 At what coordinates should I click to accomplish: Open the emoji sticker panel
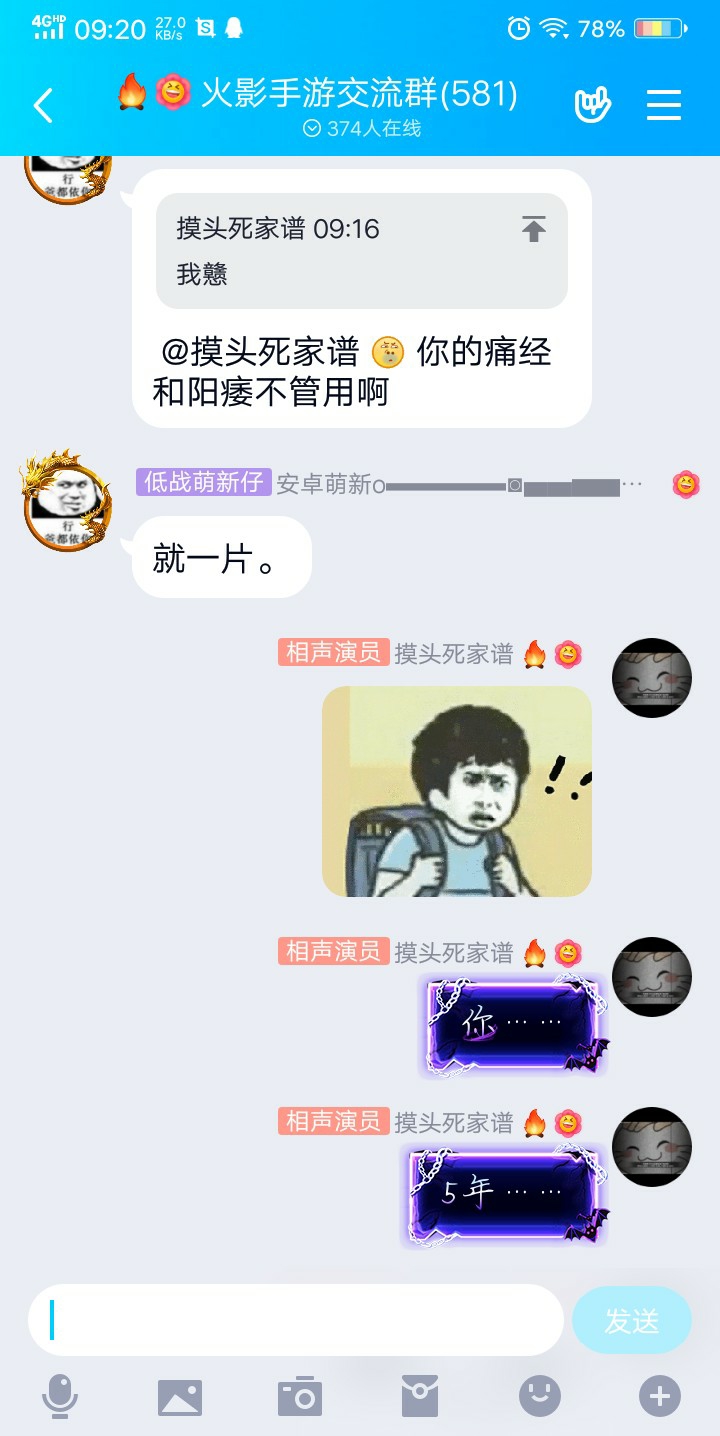(x=540, y=1396)
